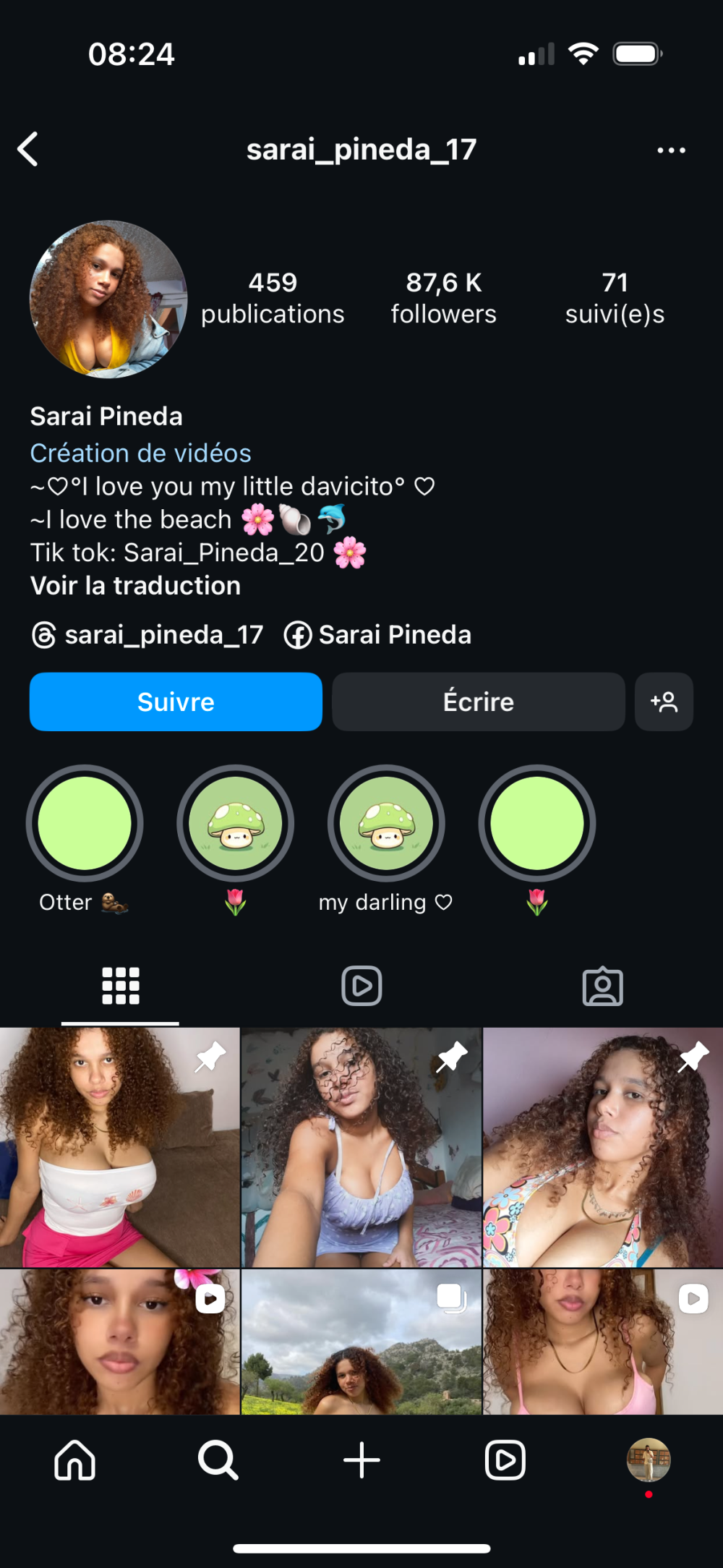This screenshot has height=1568, width=723.
Task: View the large profile picture
Action: [x=108, y=299]
